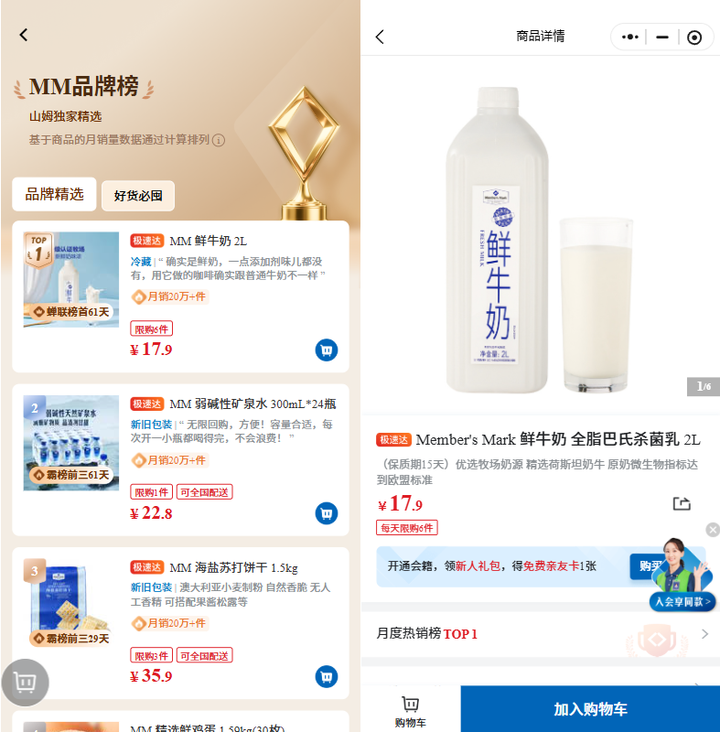Viewport: 720px width, 732px height.
Task: Add MM 海盐苏打饼干 to cart
Action: pyautogui.click(x=326, y=676)
